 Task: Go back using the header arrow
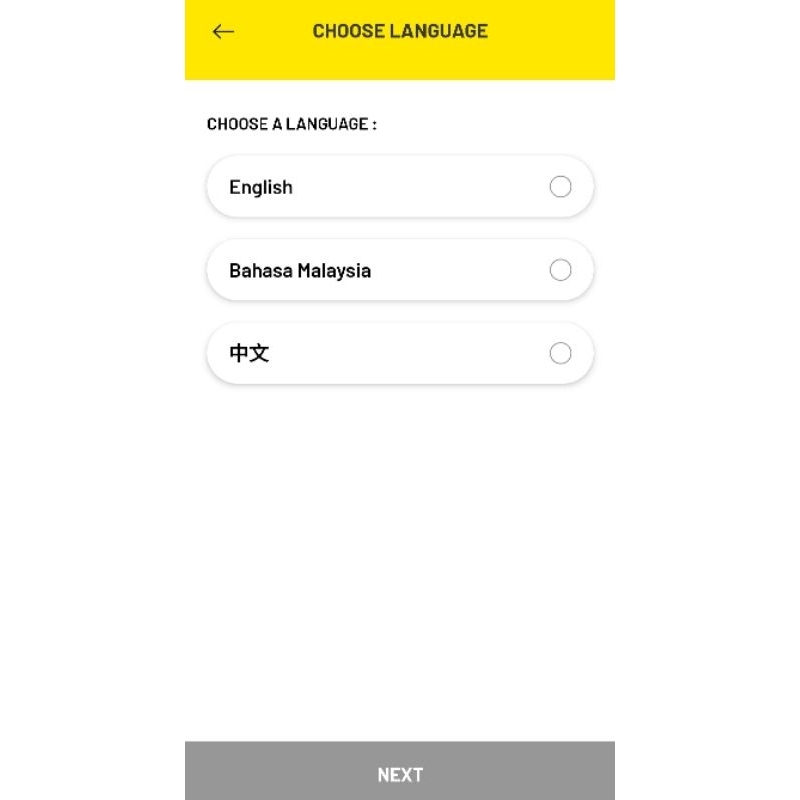tap(223, 32)
